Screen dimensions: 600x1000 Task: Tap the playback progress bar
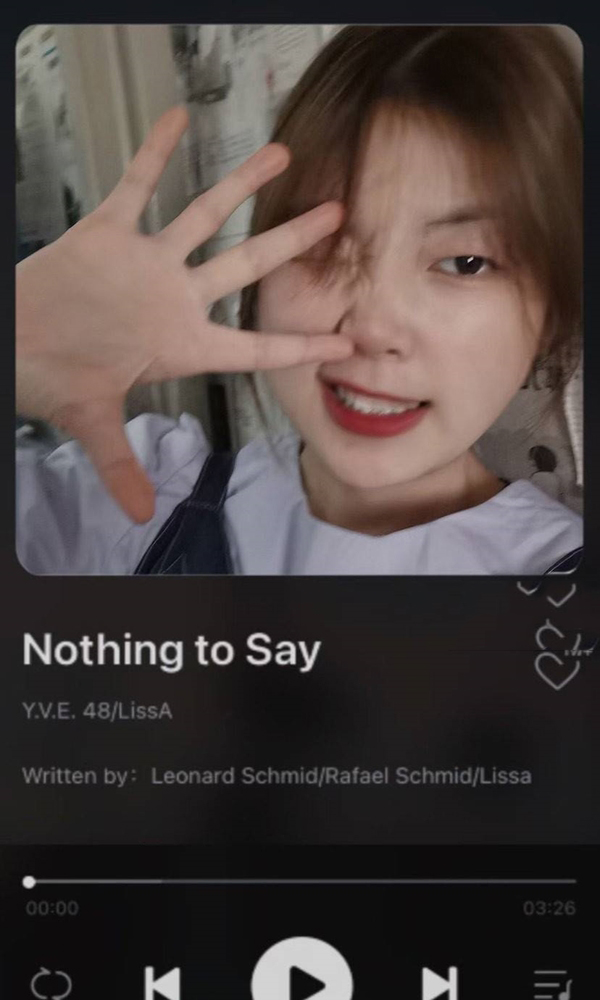(300, 882)
